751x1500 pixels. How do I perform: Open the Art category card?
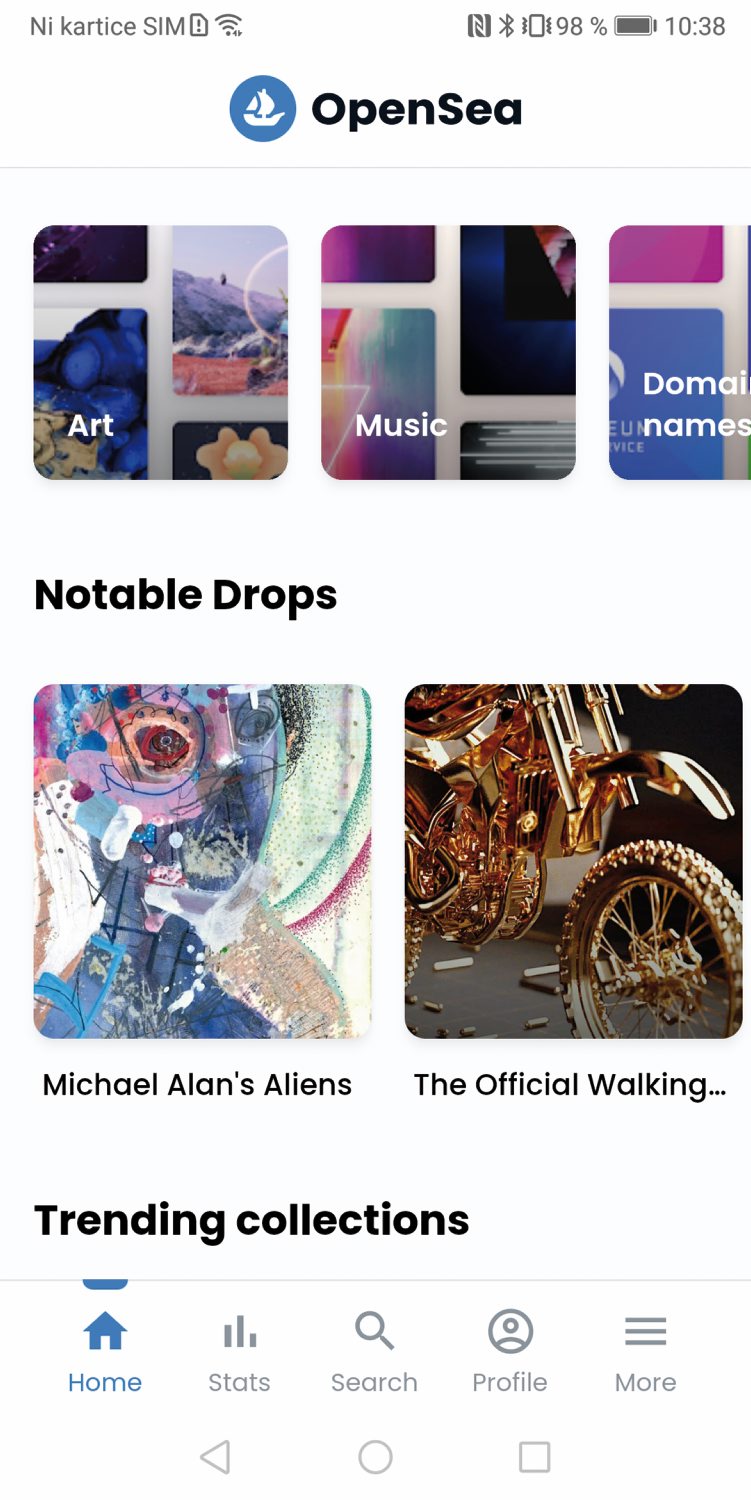[x=161, y=352]
